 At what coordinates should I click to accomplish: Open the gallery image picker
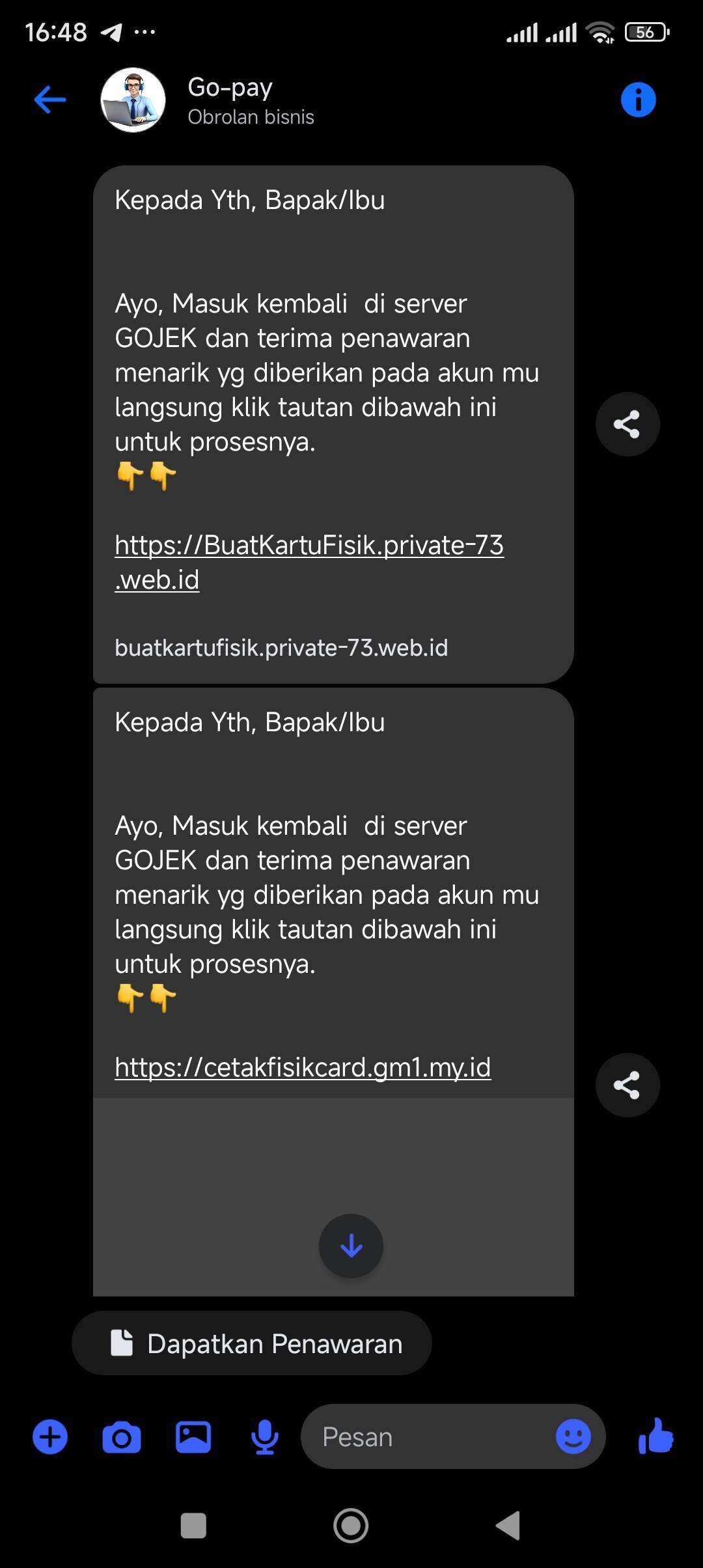(193, 1436)
